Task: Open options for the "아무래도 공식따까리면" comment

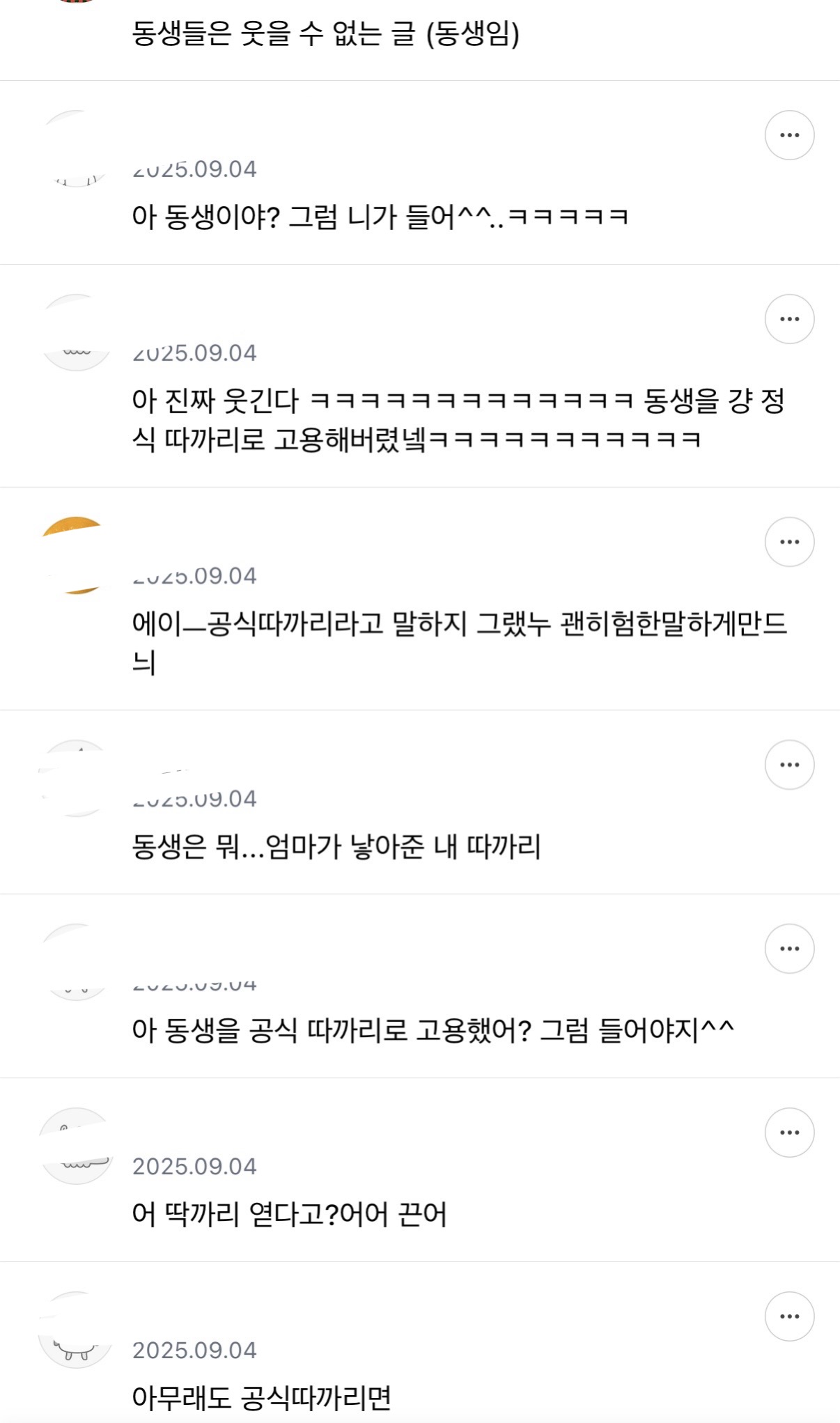Action: [x=789, y=1316]
